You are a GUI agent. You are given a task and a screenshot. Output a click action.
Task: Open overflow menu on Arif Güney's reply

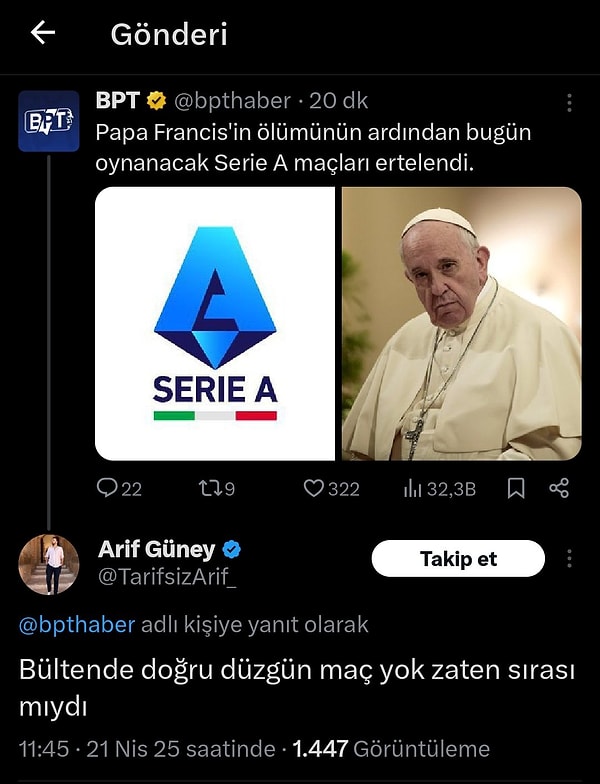(569, 558)
